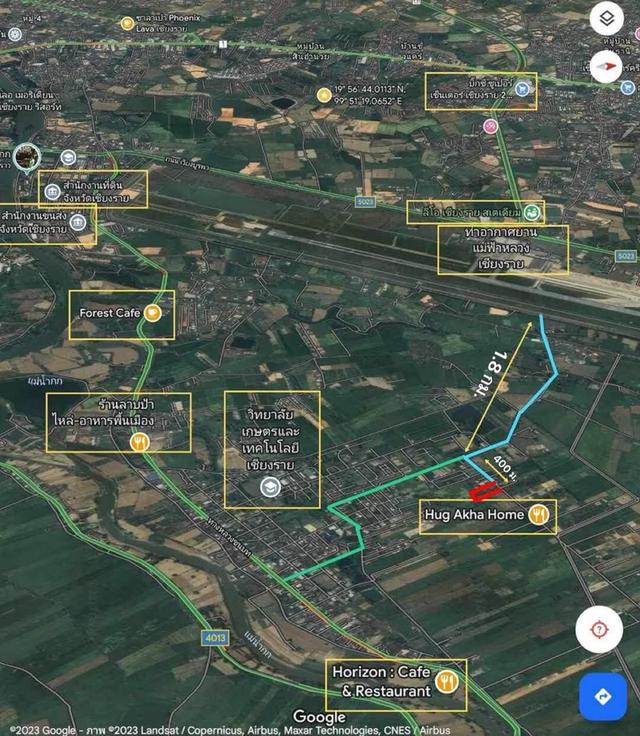This screenshot has width=640, height=736.
Task: Tap the compass to reset north
Action: point(606,67)
